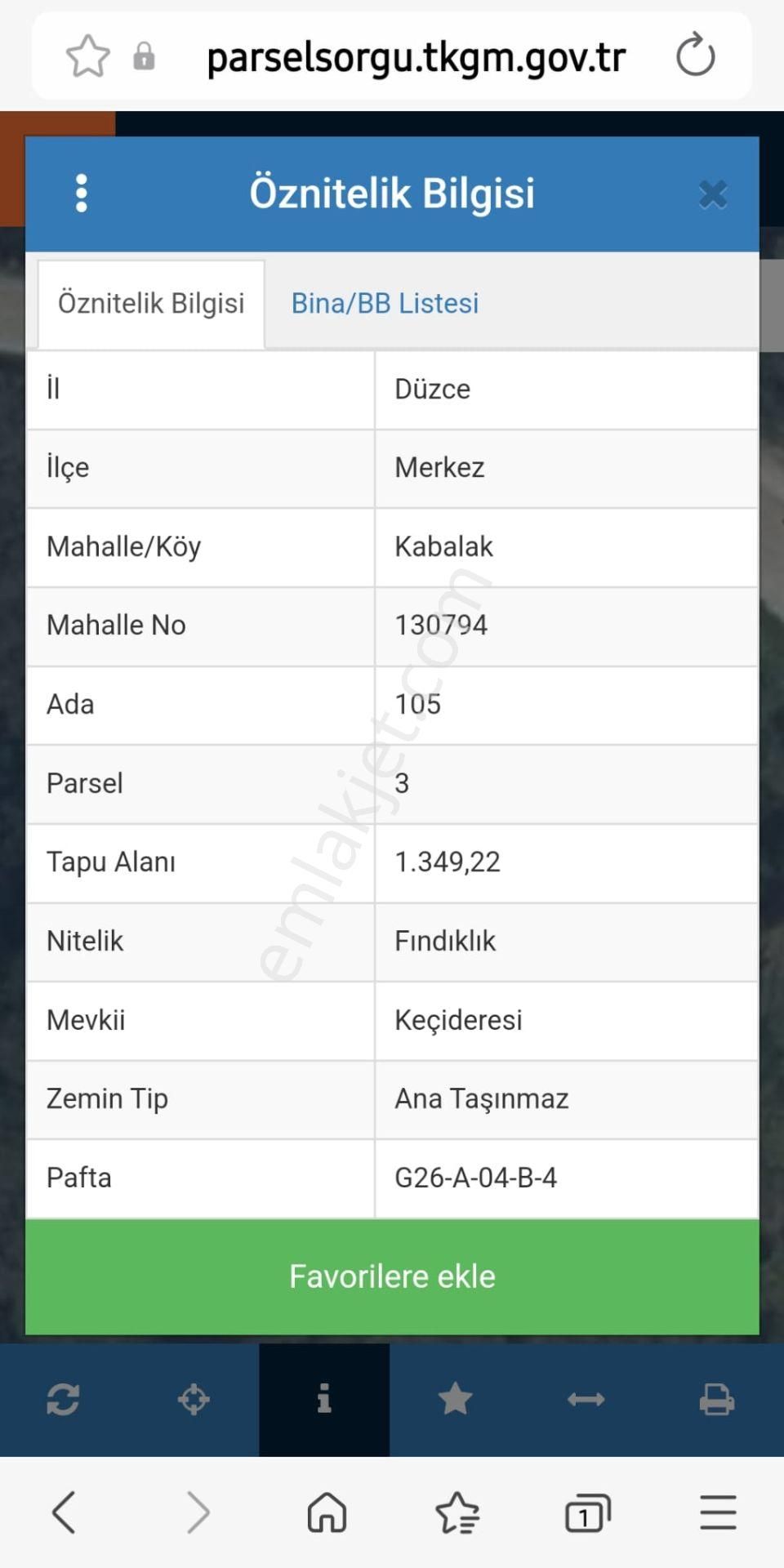Tap the crosshair locate icon

[194, 1400]
